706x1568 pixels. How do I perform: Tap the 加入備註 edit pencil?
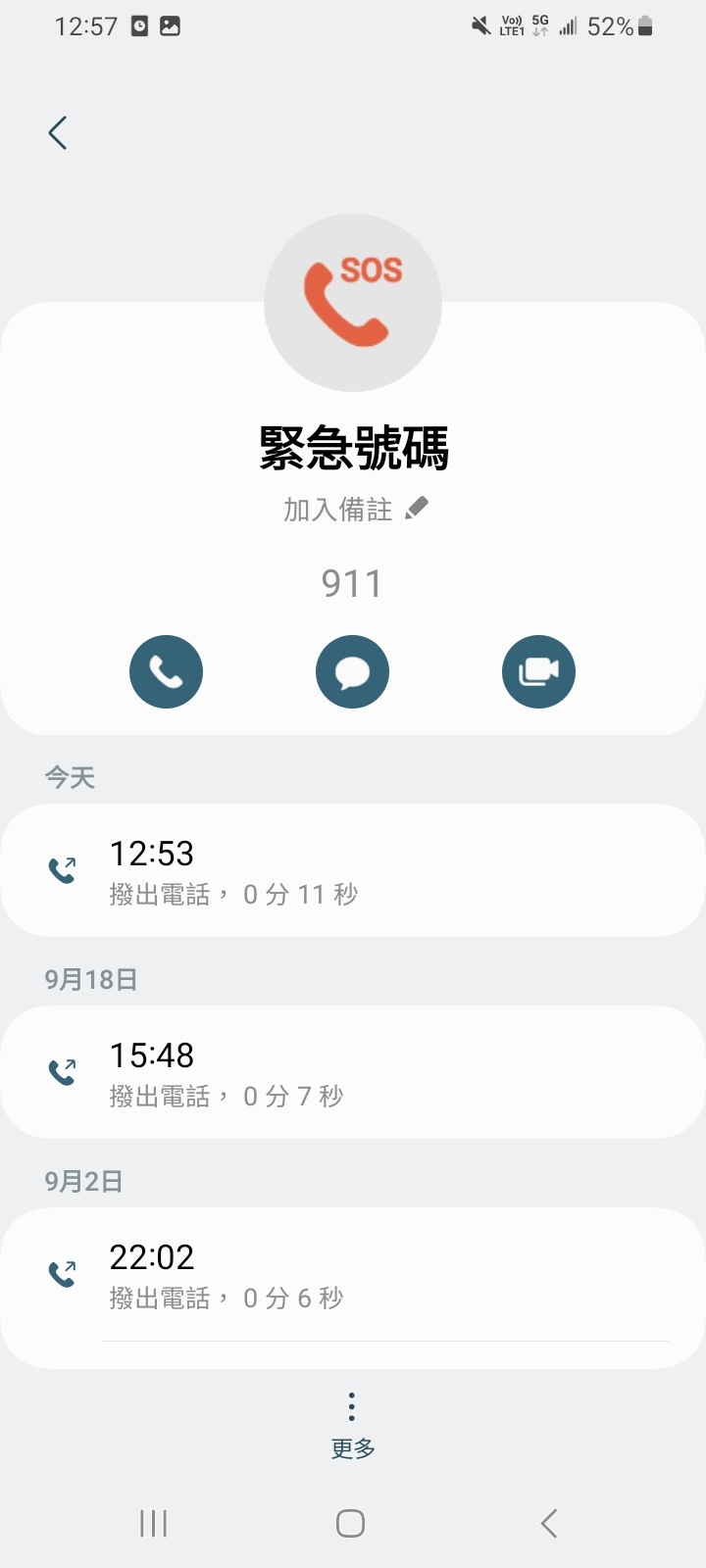(x=417, y=508)
